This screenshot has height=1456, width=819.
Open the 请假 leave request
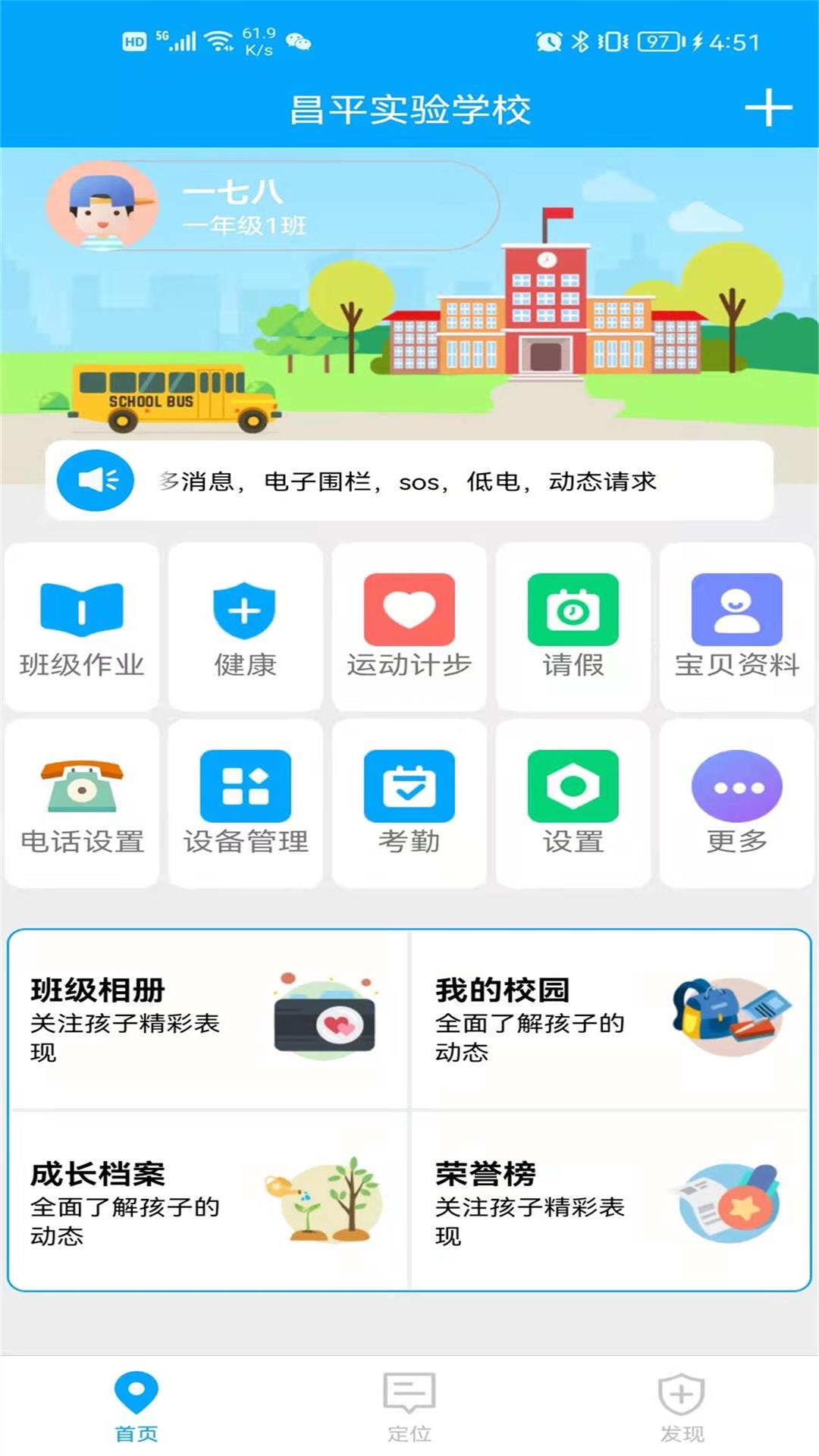(573, 626)
